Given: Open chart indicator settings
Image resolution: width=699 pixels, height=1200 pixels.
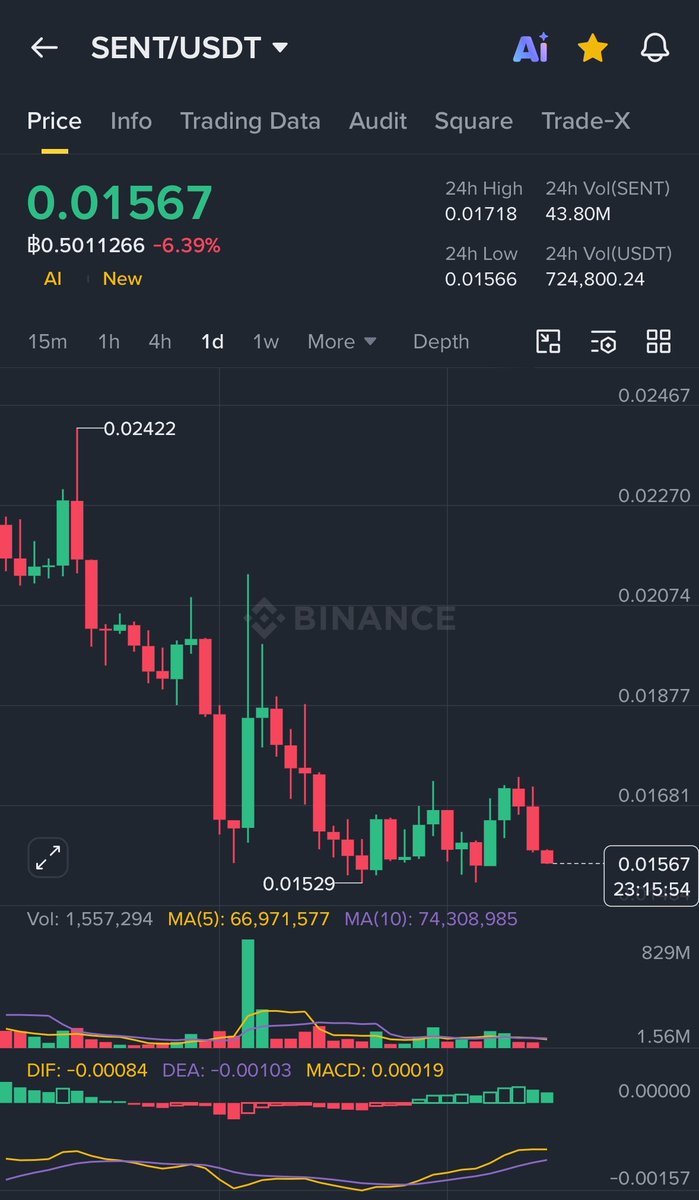Looking at the screenshot, I should [x=603, y=342].
